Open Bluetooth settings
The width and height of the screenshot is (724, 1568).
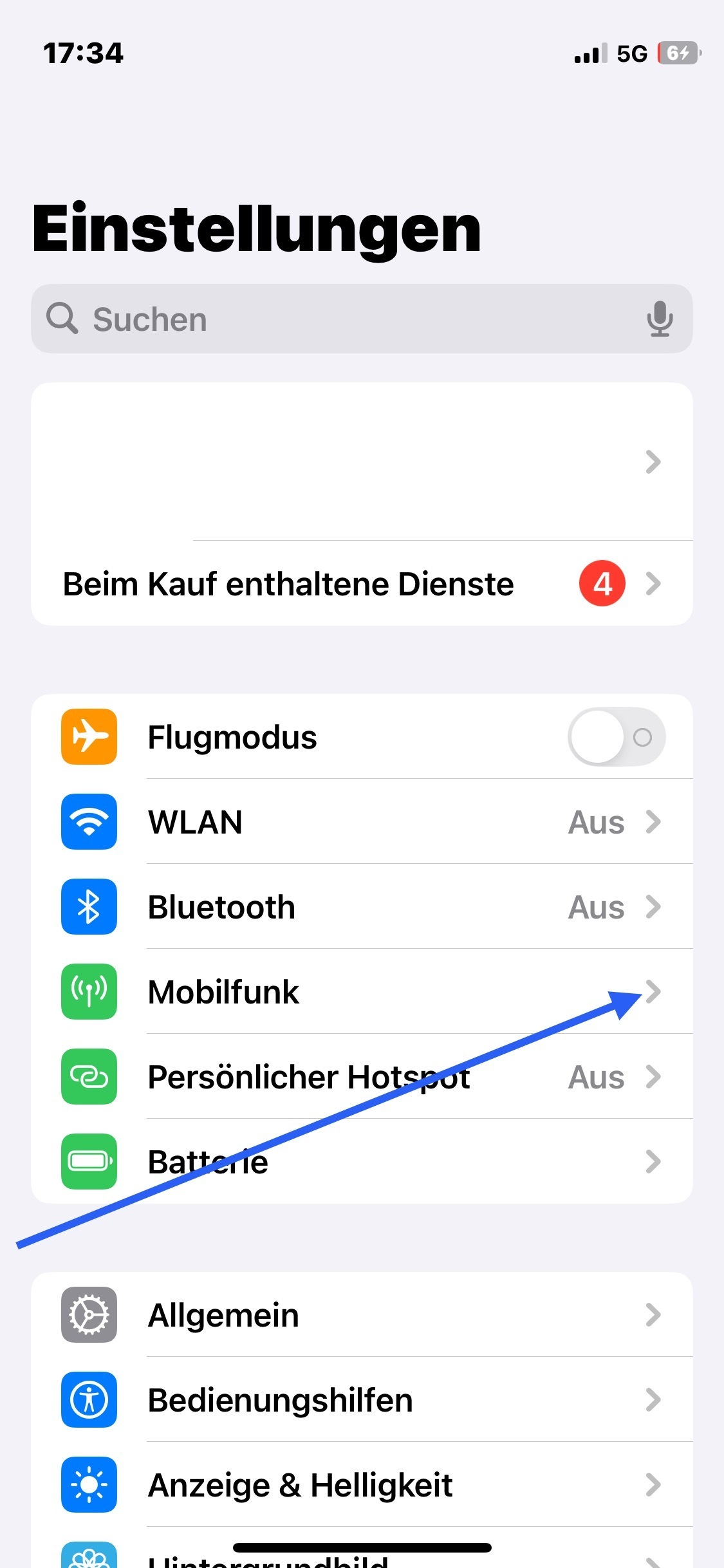pyautogui.click(x=362, y=907)
